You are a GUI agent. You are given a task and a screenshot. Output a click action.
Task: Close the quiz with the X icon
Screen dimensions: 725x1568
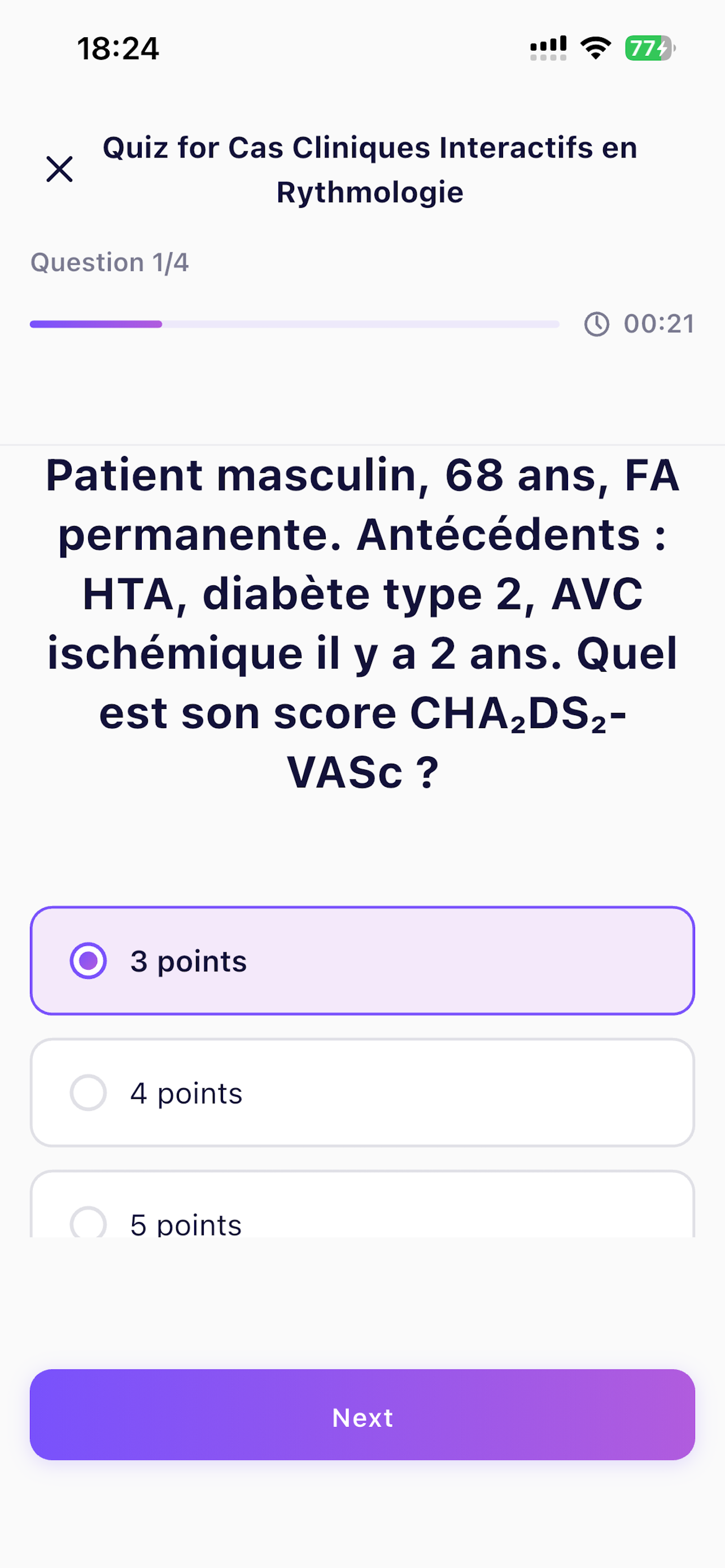coord(60,169)
